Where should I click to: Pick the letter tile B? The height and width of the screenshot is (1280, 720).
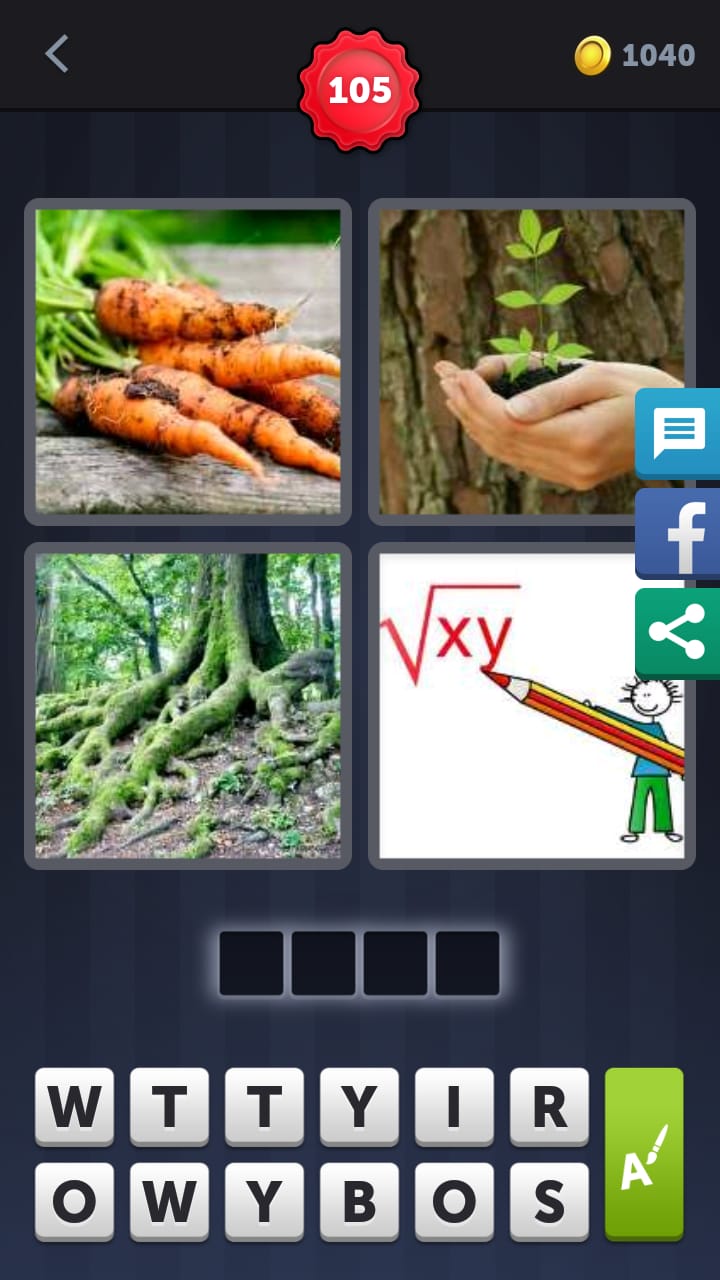click(x=359, y=1201)
